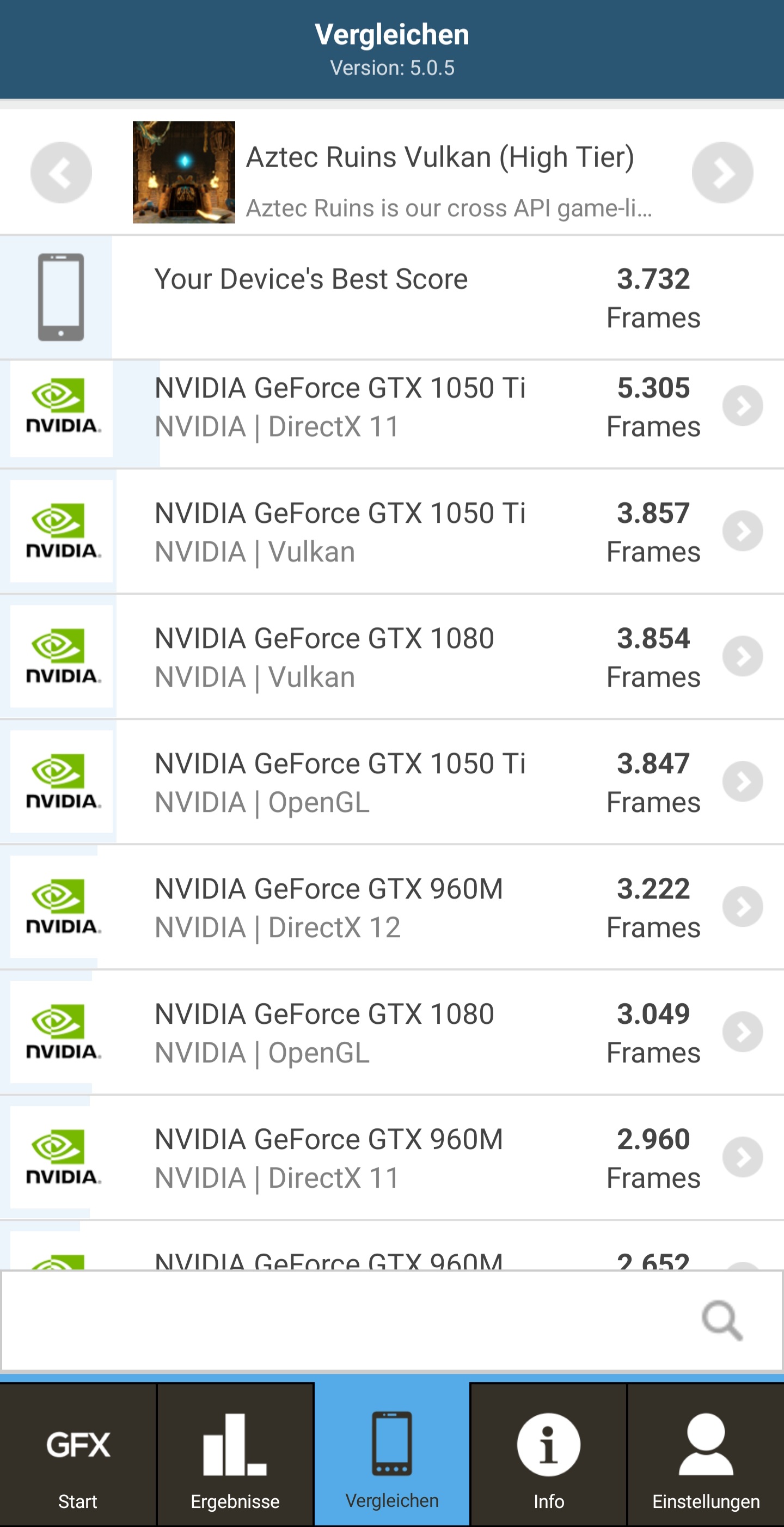Expand details for GTX 1050 Ti DirectX 11
Image resolution: width=784 pixels, height=1527 pixels.
[743, 406]
